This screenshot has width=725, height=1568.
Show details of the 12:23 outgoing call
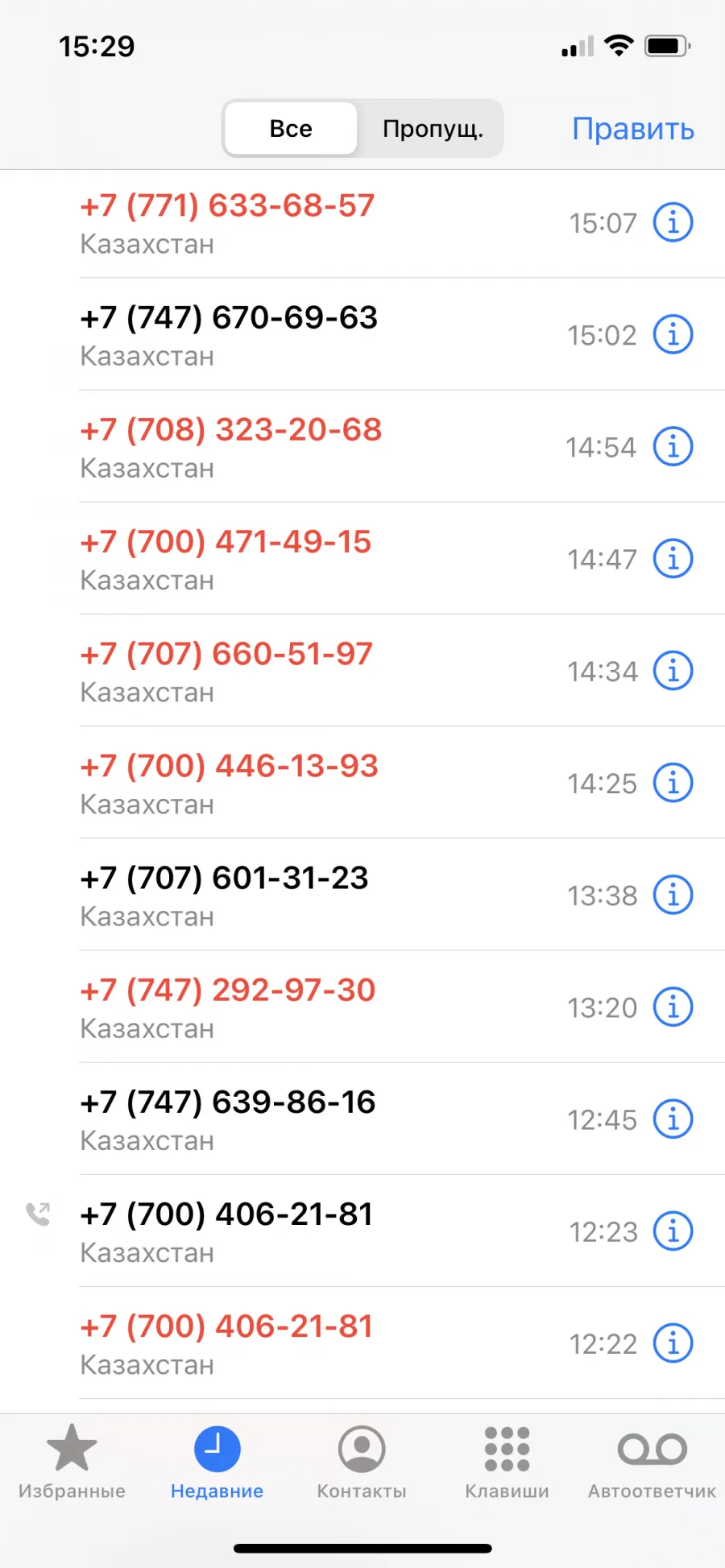pyautogui.click(x=673, y=1231)
